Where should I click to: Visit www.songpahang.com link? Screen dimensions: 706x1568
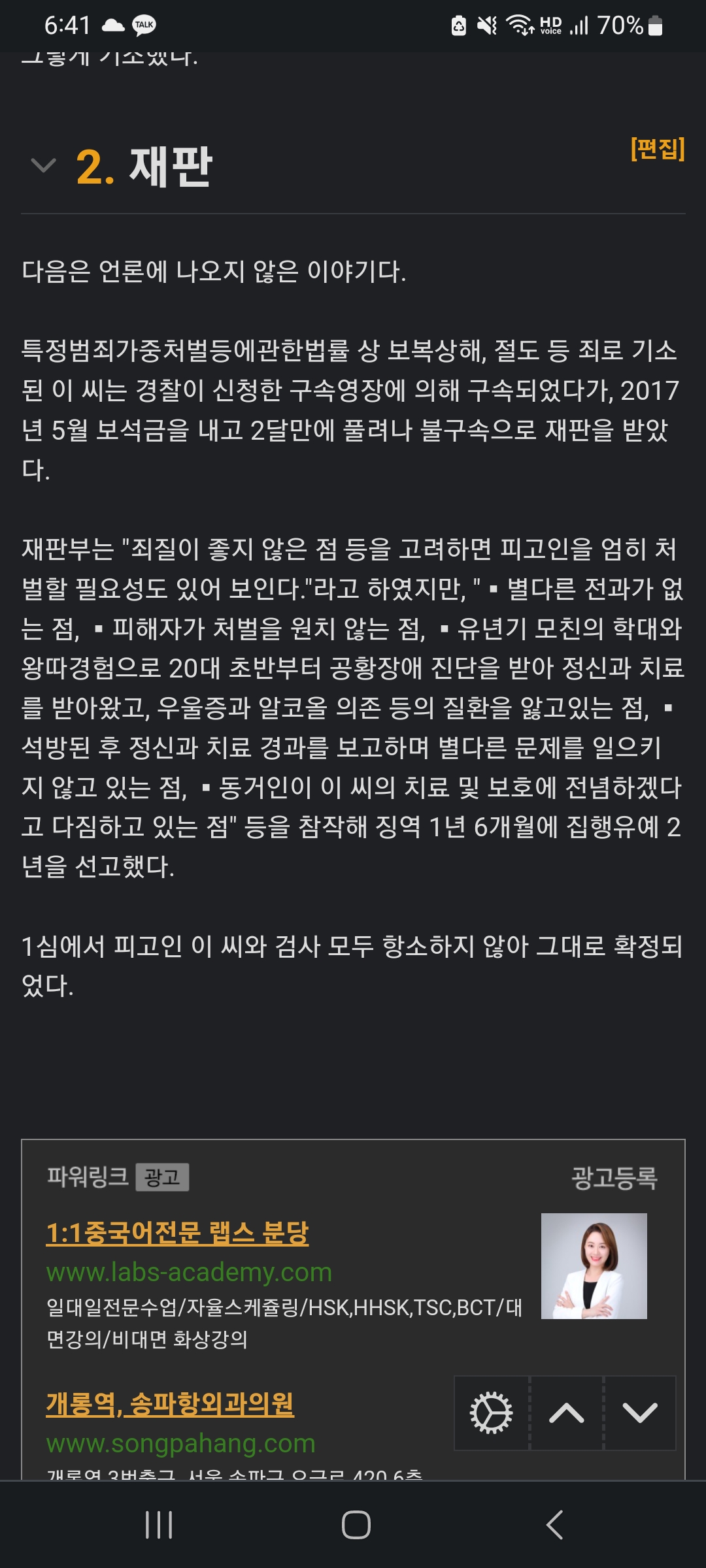[180, 1443]
